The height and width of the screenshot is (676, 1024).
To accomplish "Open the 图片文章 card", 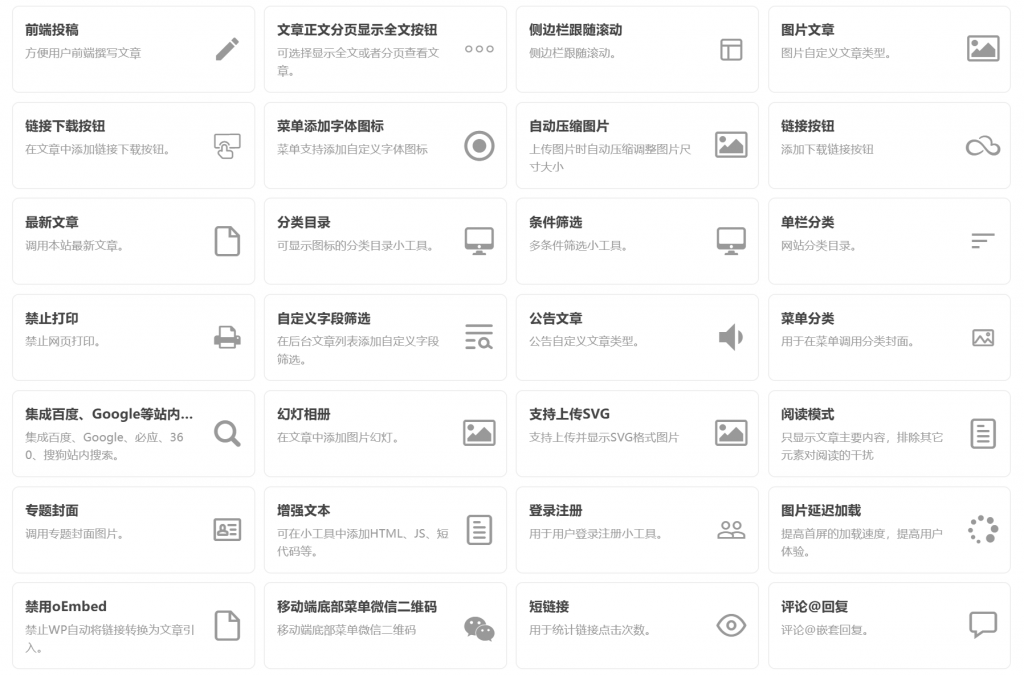I will (889, 49).
